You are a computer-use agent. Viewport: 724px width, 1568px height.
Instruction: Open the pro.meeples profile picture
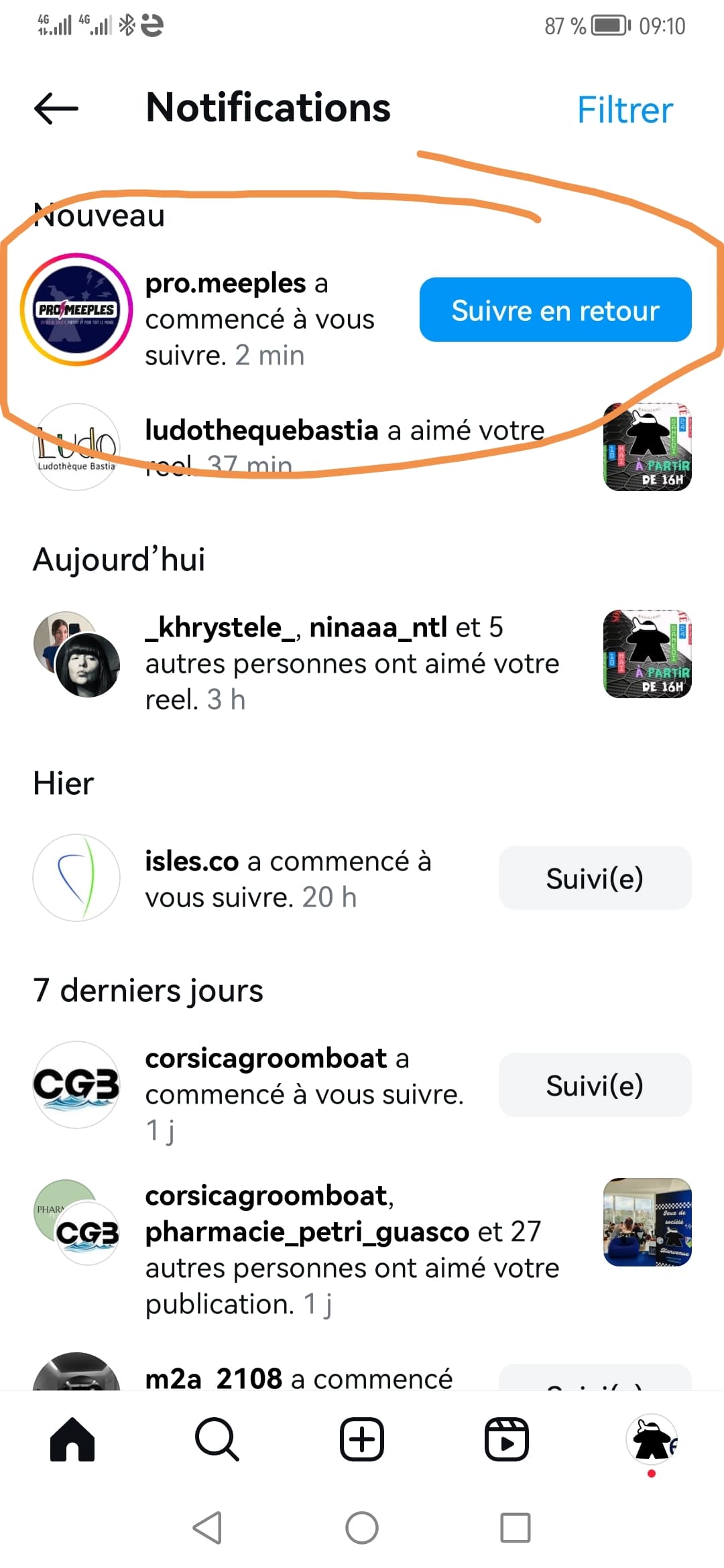[76, 310]
